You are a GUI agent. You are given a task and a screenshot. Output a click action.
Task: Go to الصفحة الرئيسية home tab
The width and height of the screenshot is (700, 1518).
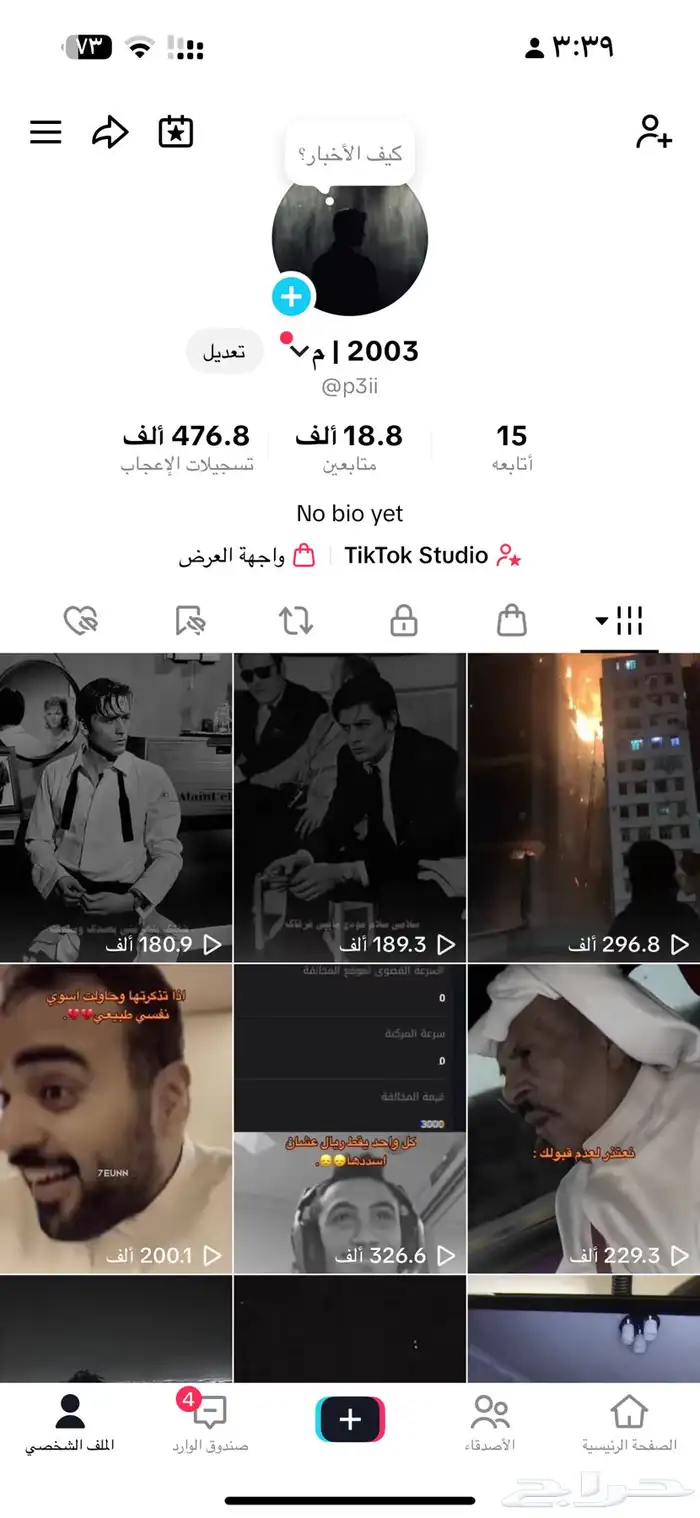(x=629, y=1422)
